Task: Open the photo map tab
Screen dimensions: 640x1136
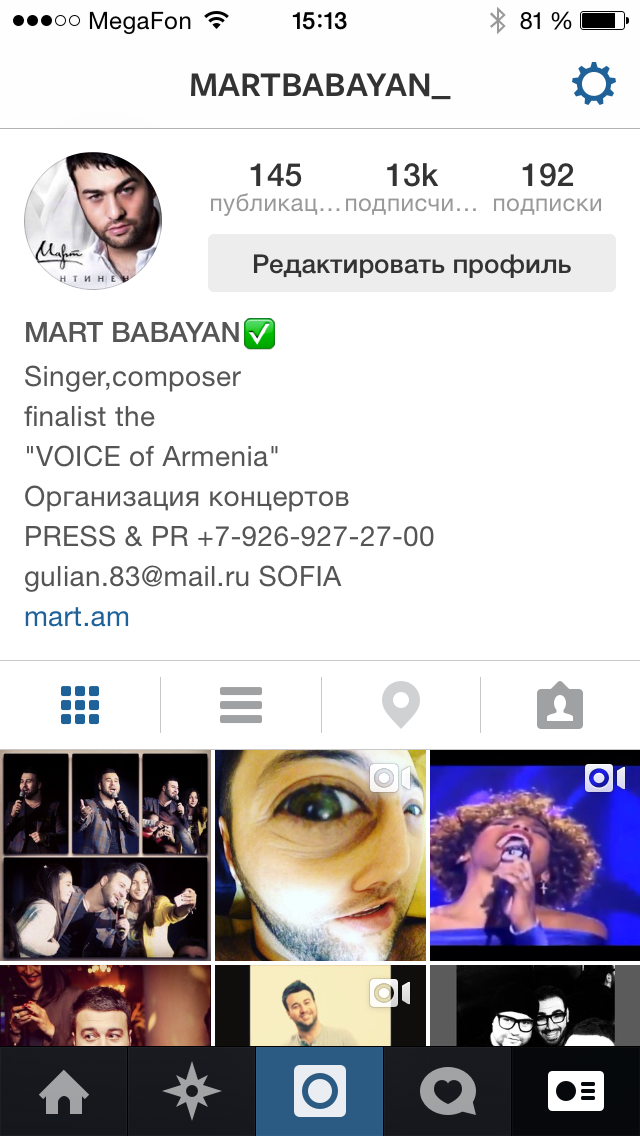Action: (x=401, y=705)
